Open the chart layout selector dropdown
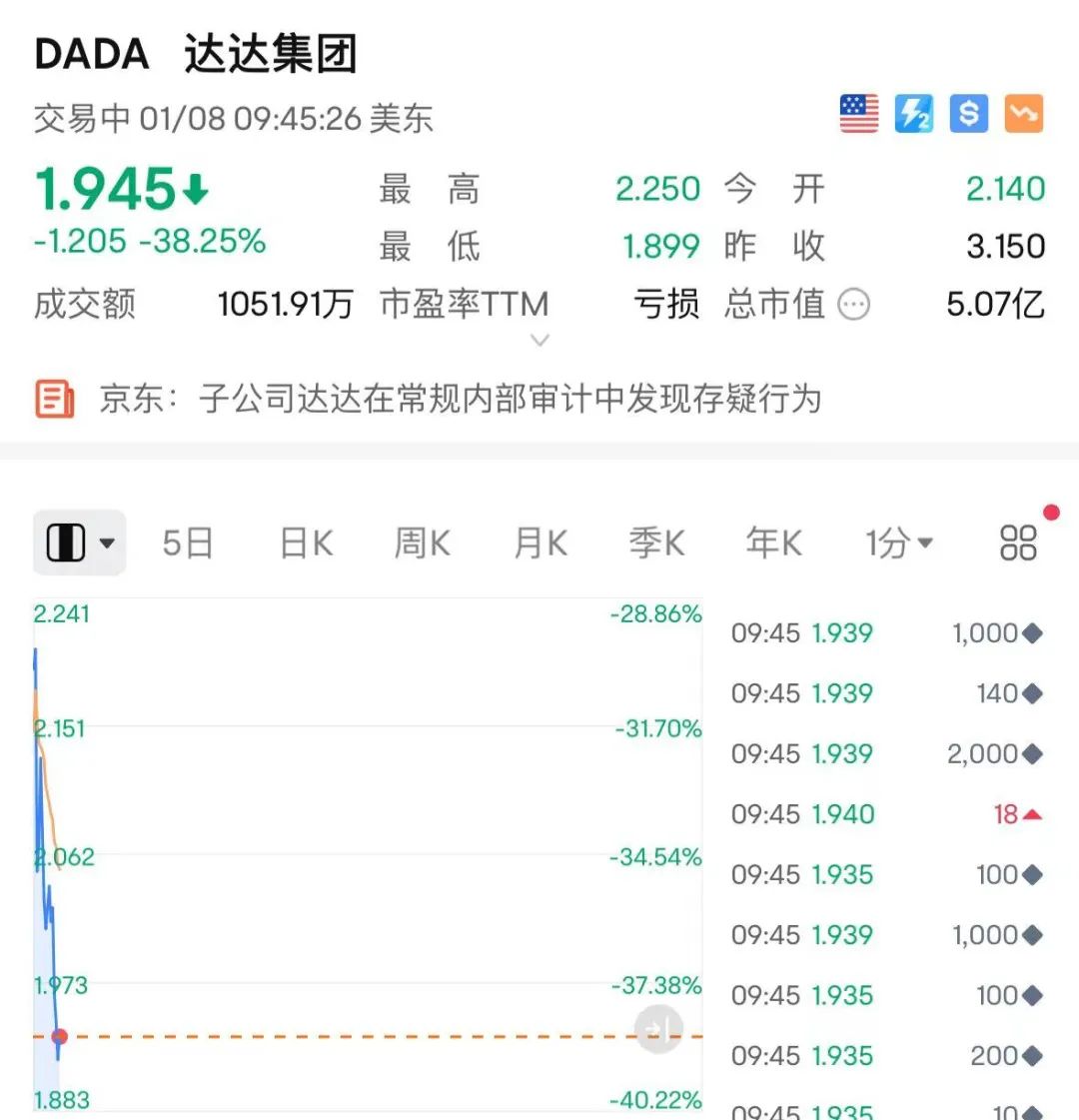Viewport: 1079px width, 1120px height. coord(80,544)
